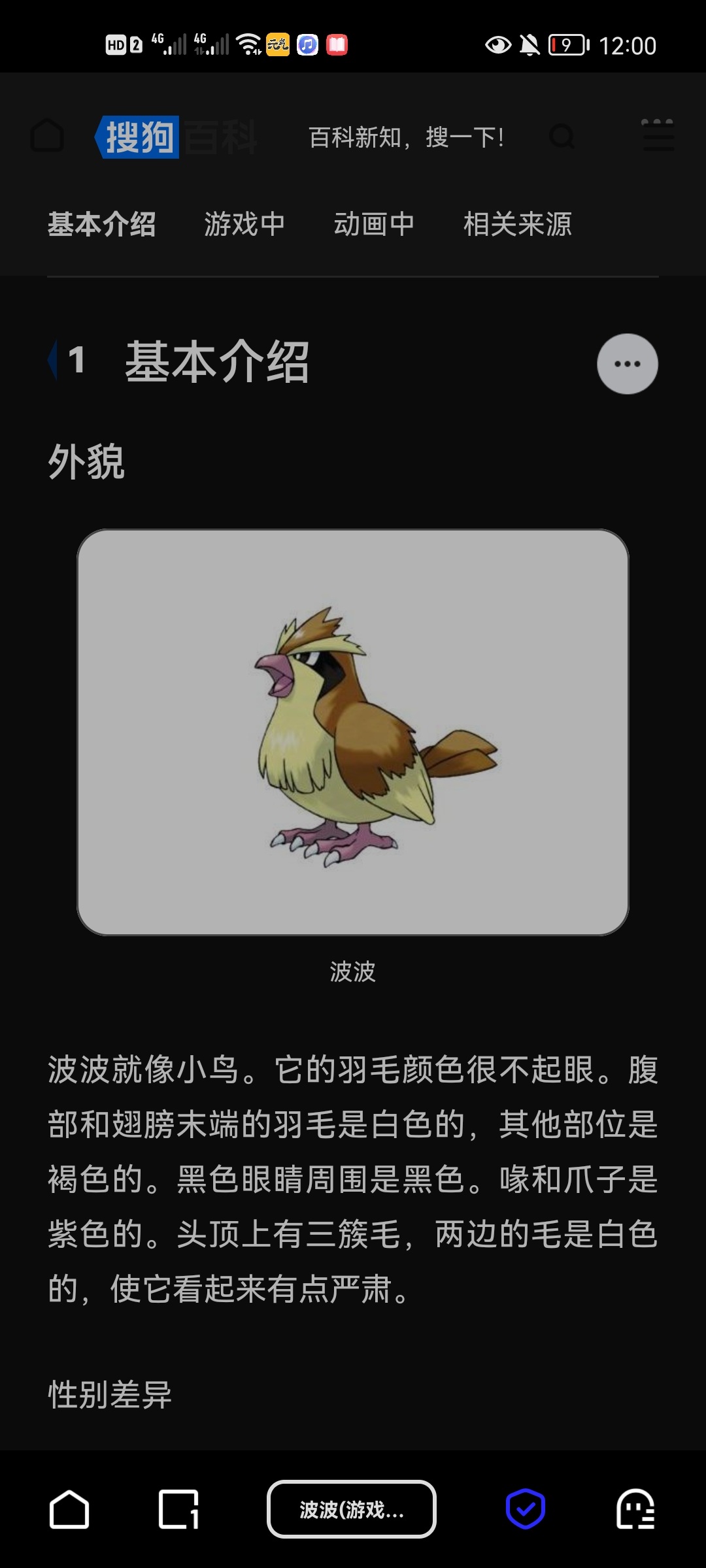Screen dimensions: 706x1568
Task: Open the 百科新知 search box
Action: (x=405, y=138)
